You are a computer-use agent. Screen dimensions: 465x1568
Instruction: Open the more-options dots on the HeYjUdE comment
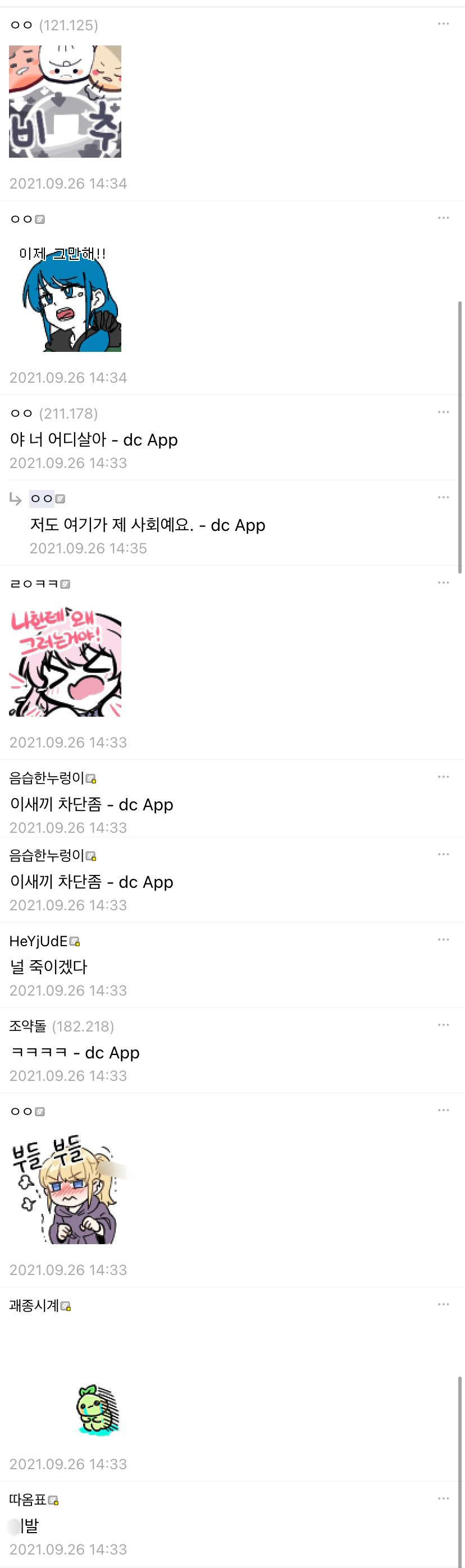point(443,939)
